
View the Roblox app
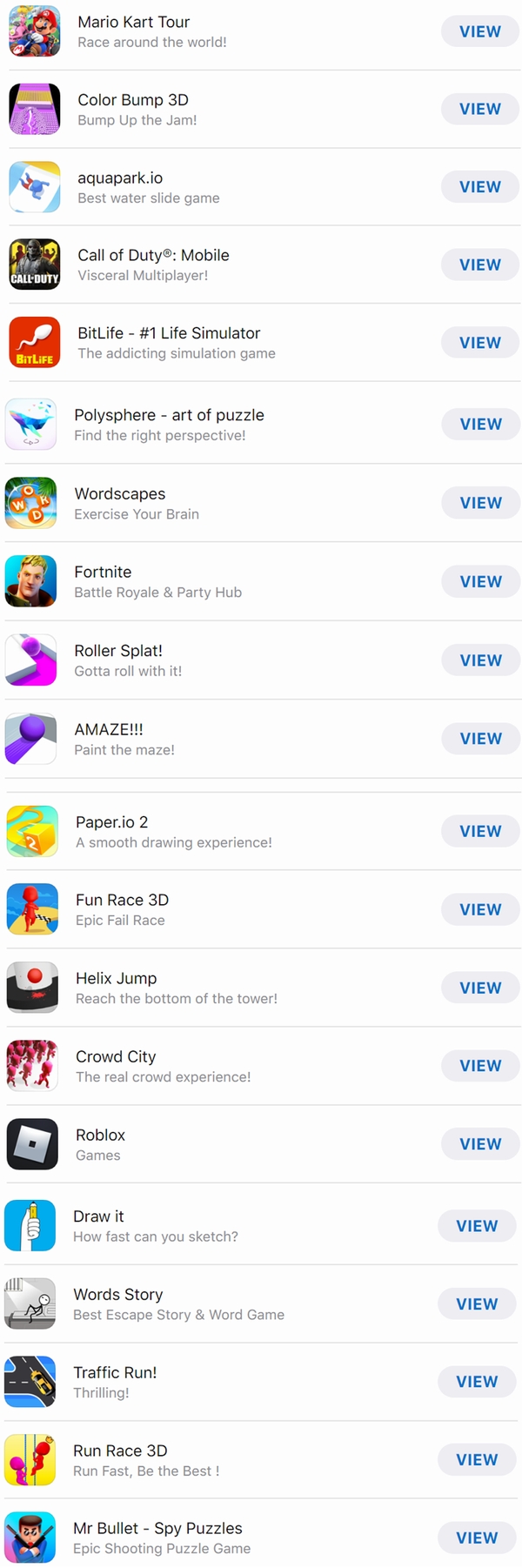[480, 1144]
